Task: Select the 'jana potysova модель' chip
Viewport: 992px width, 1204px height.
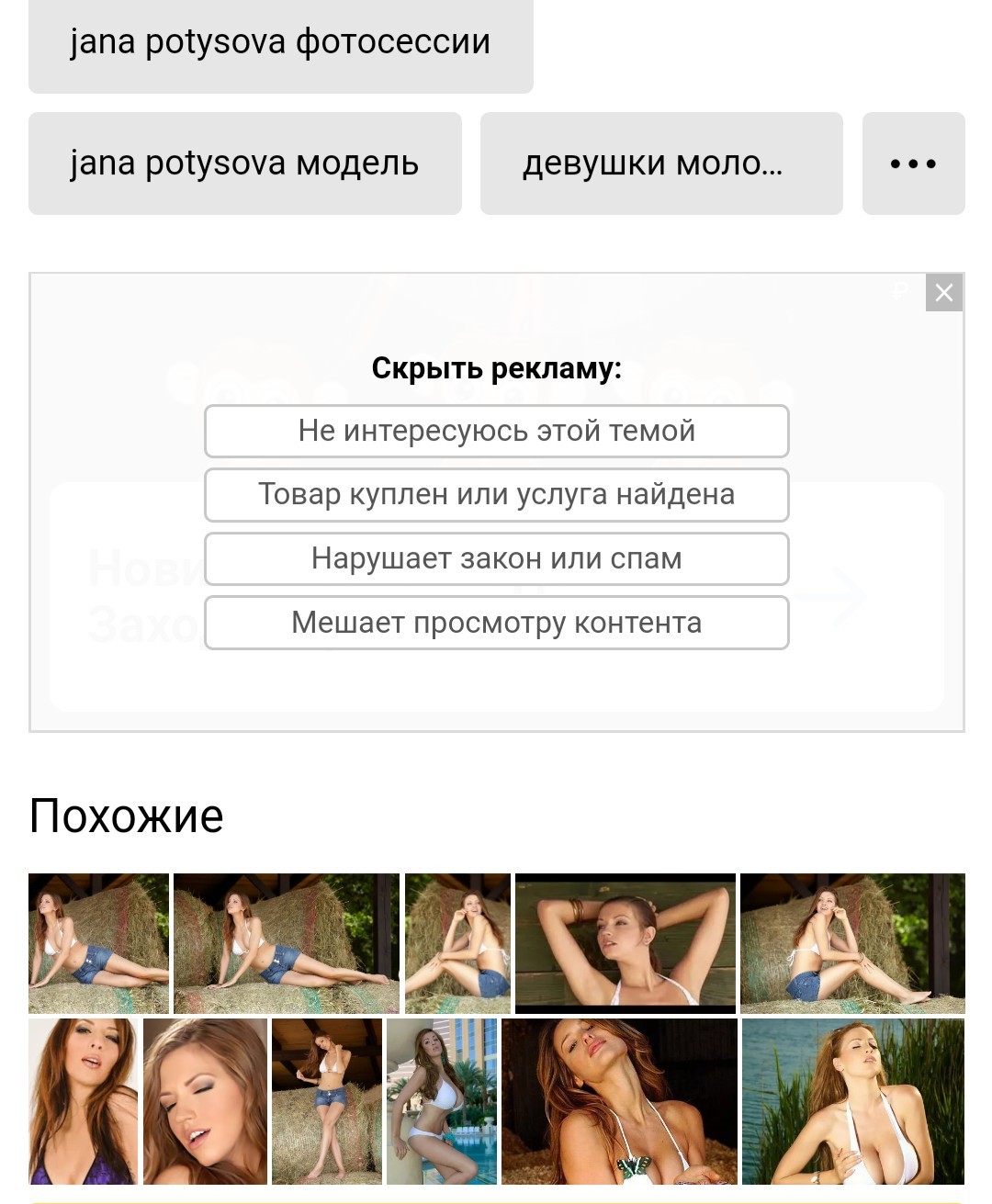Action: [x=245, y=163]
